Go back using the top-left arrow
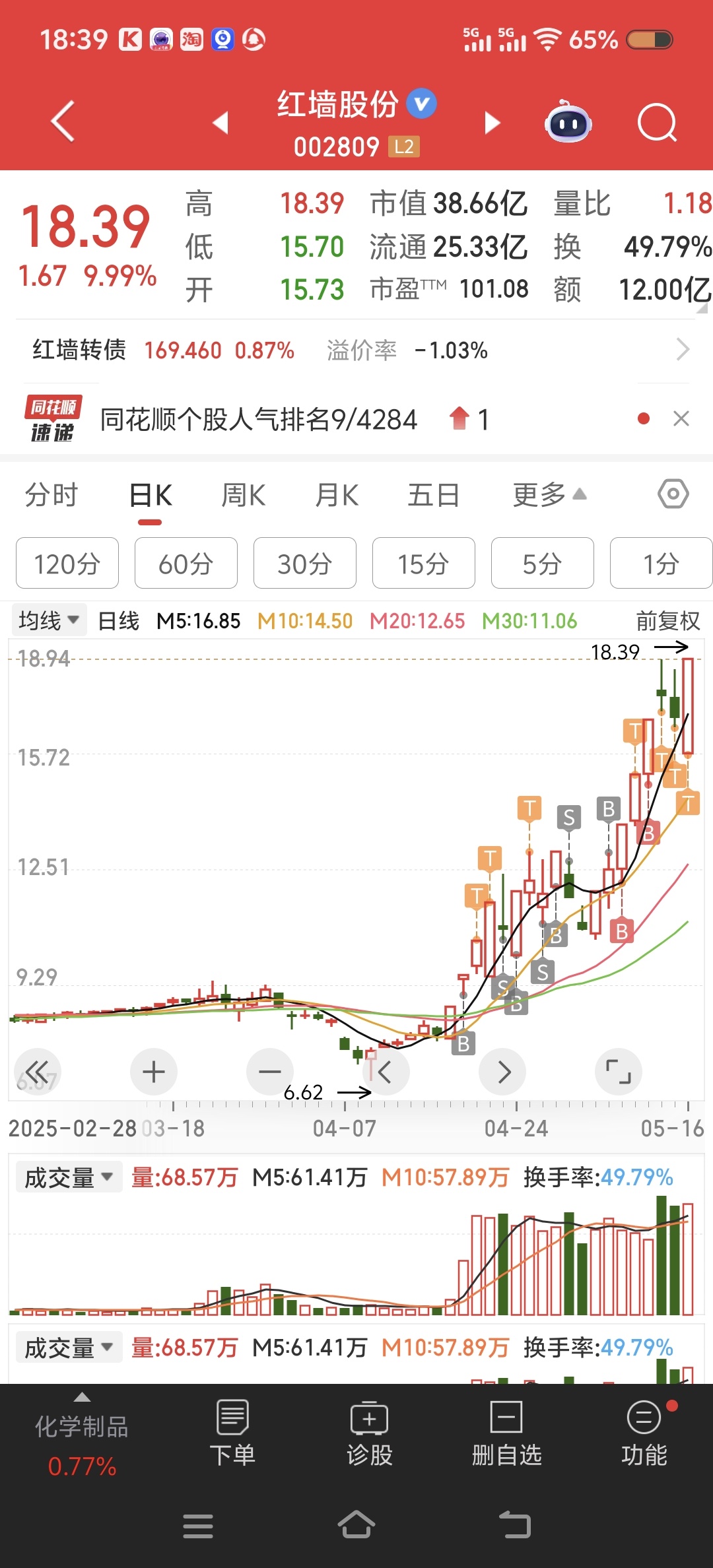713x1568 pixels. tap(63, 121)
